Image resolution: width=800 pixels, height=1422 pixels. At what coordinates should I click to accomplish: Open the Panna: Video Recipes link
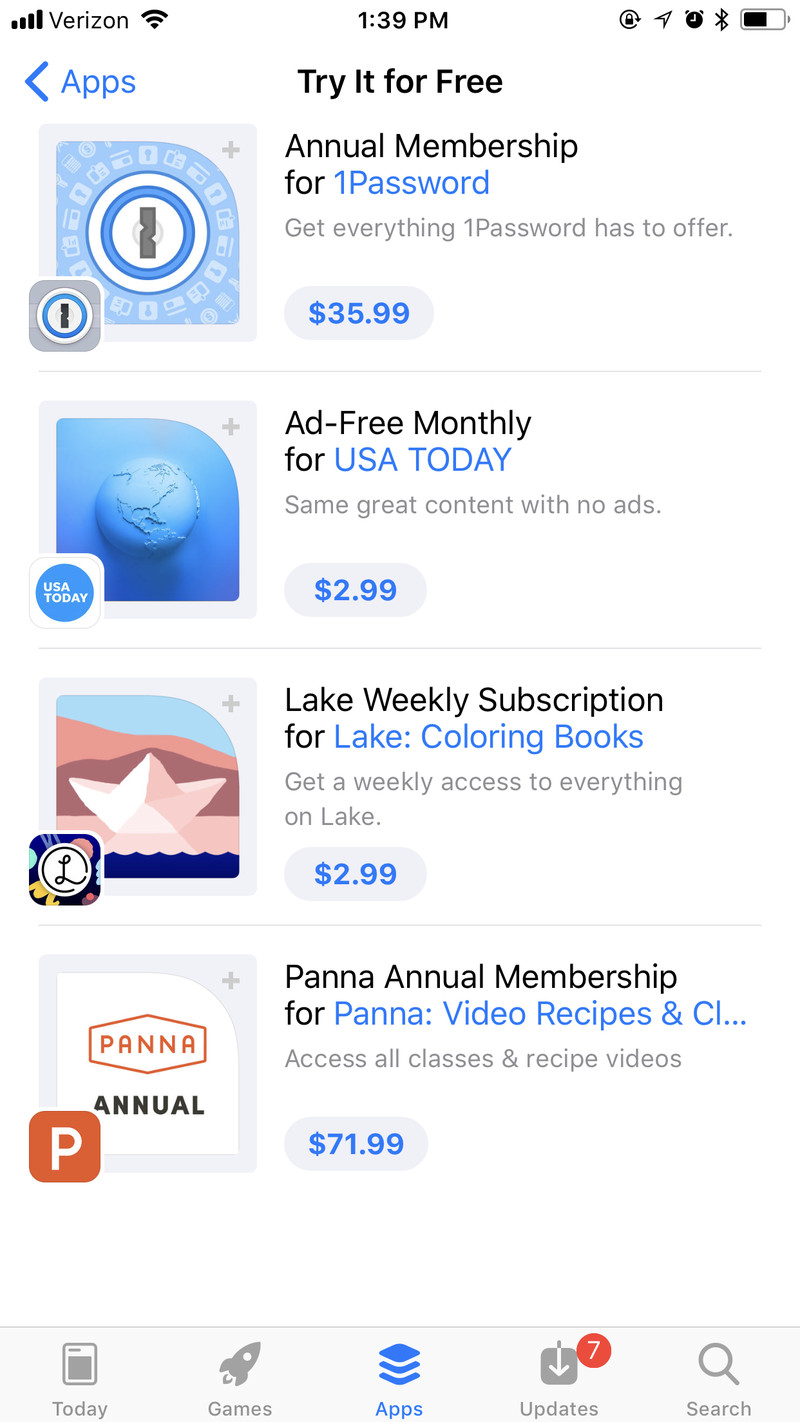coord(540,1014)
